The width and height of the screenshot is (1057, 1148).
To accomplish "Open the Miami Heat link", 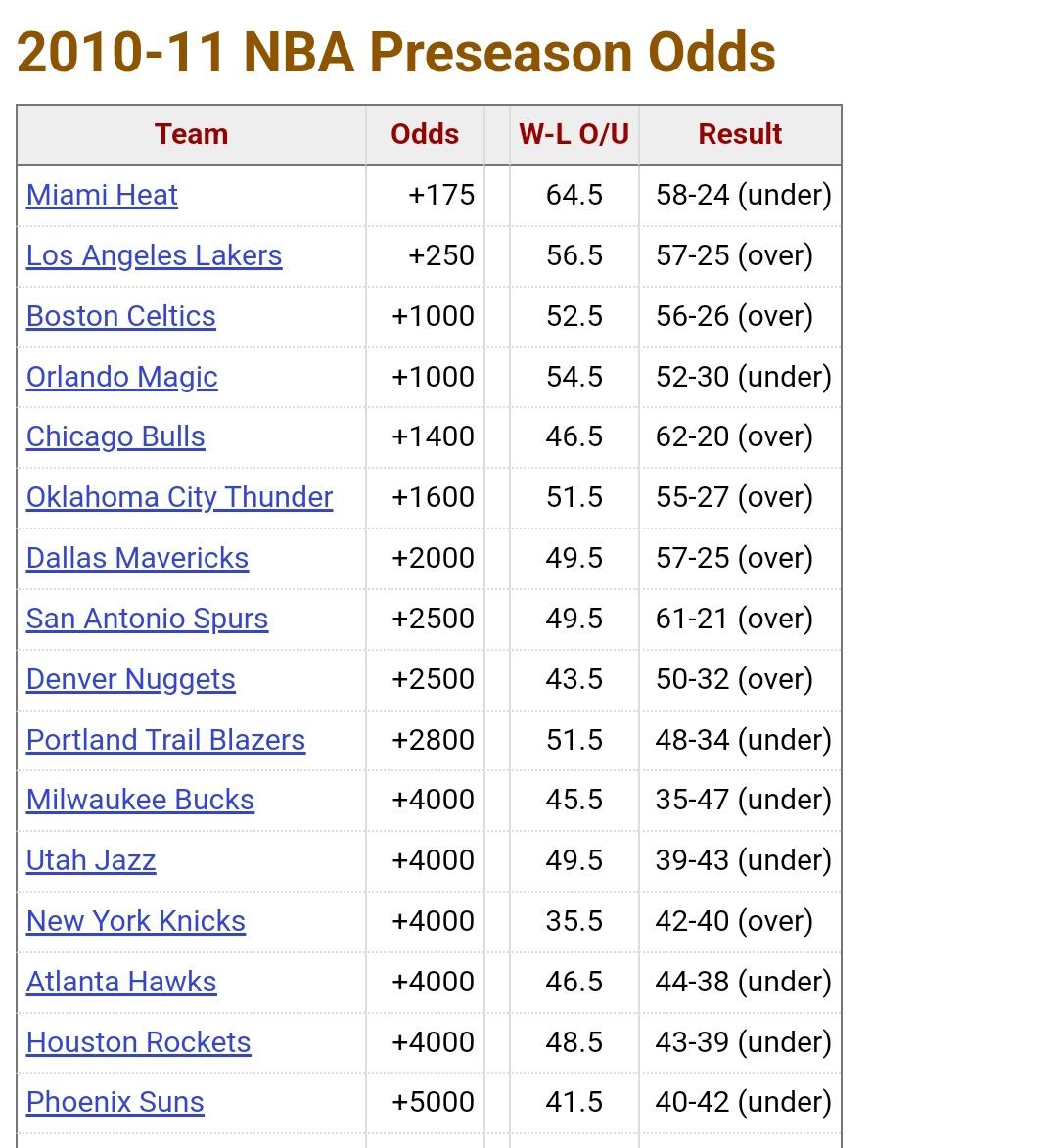I will (102, 195).
